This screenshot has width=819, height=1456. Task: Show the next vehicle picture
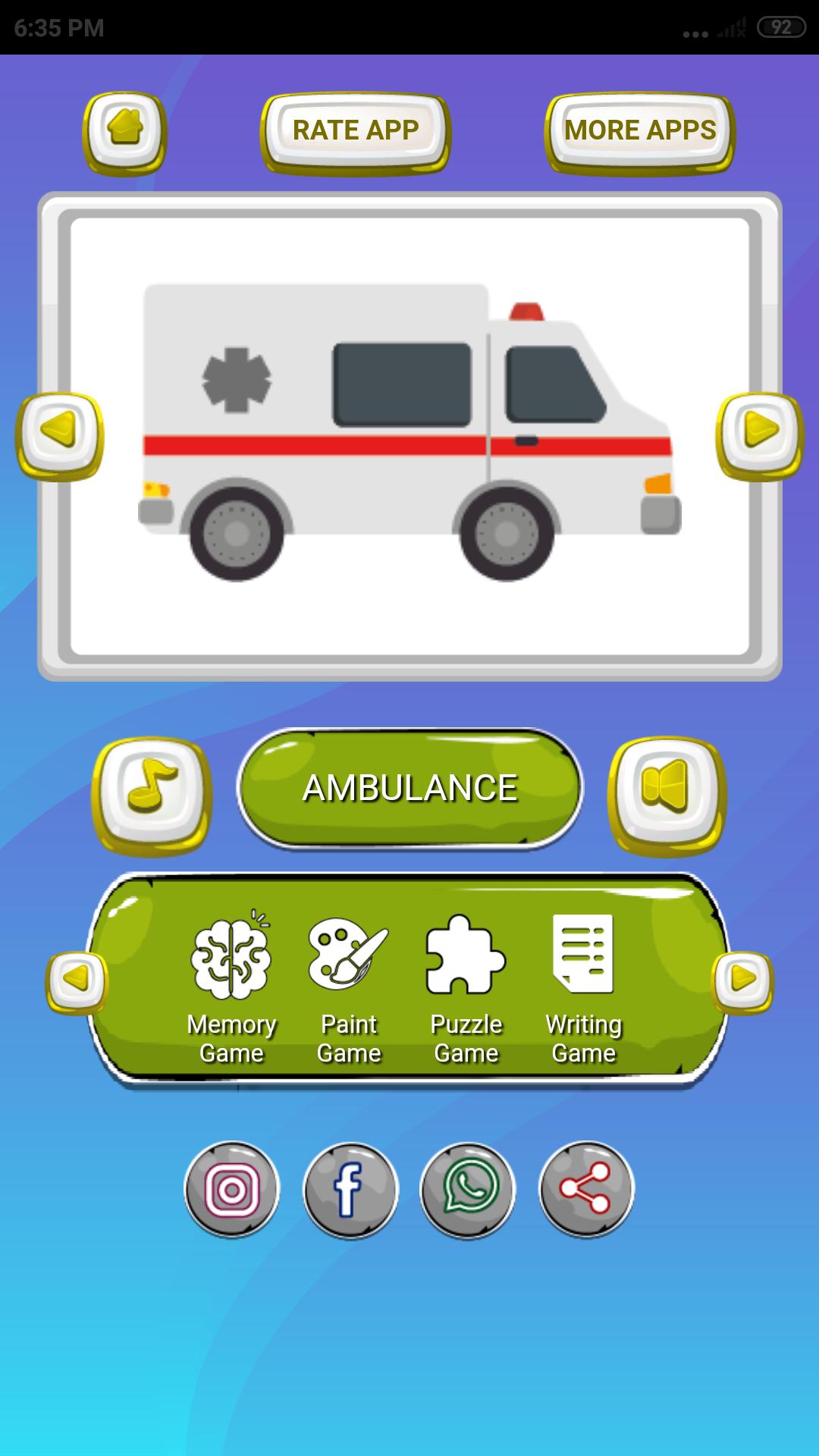click(760, 435)
